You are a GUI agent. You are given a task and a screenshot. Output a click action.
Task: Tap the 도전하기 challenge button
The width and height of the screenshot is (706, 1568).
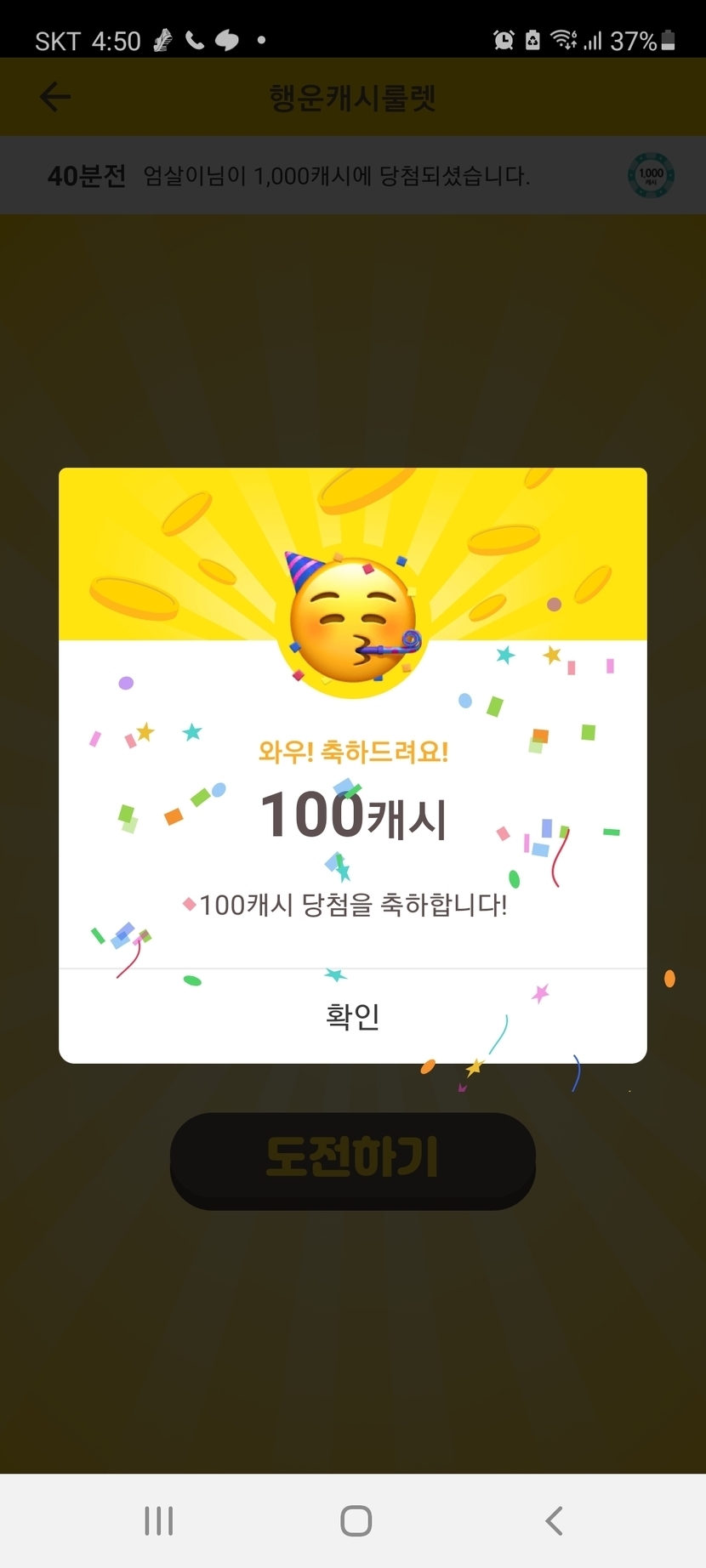pyautogui.click(x=352, y=1160)
